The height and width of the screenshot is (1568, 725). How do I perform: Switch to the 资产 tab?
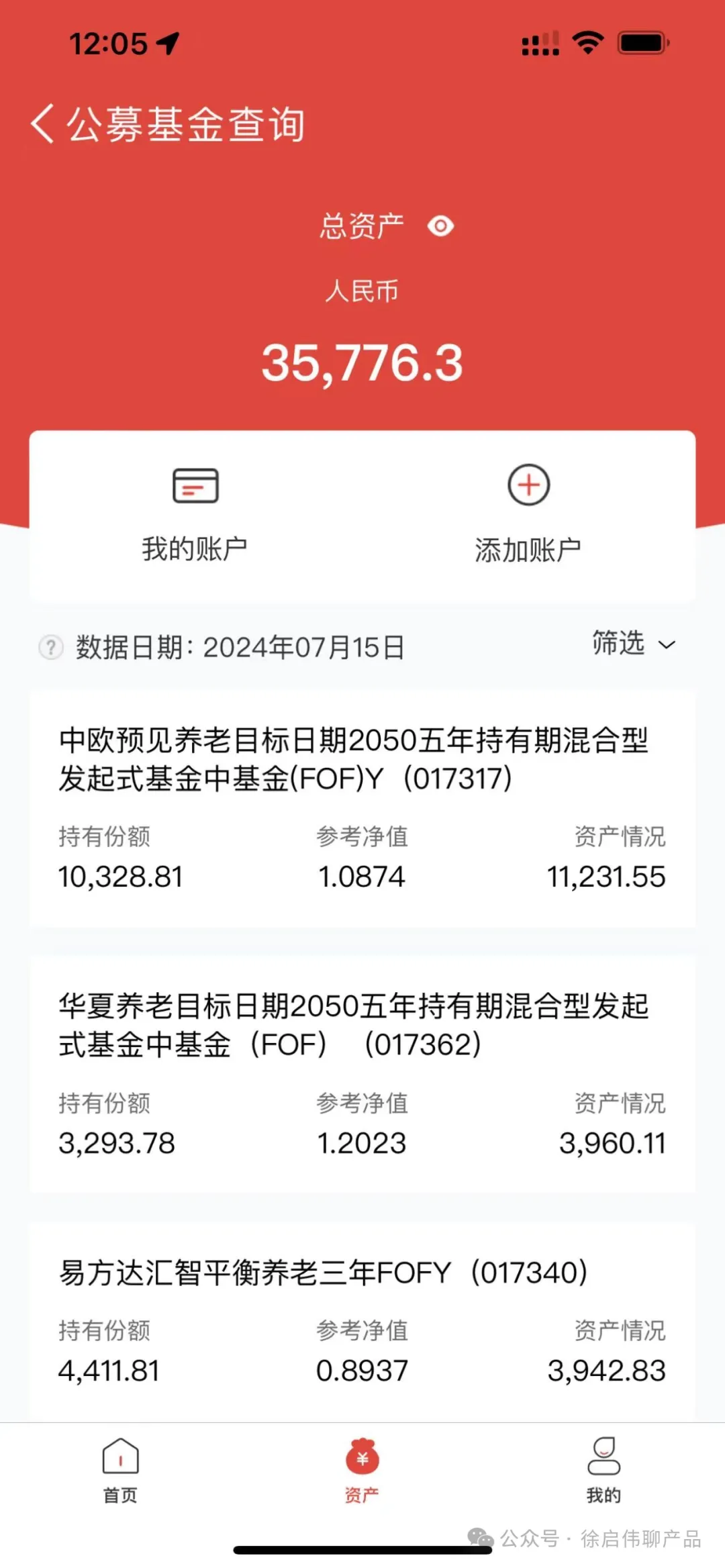tap(362, 1470)
